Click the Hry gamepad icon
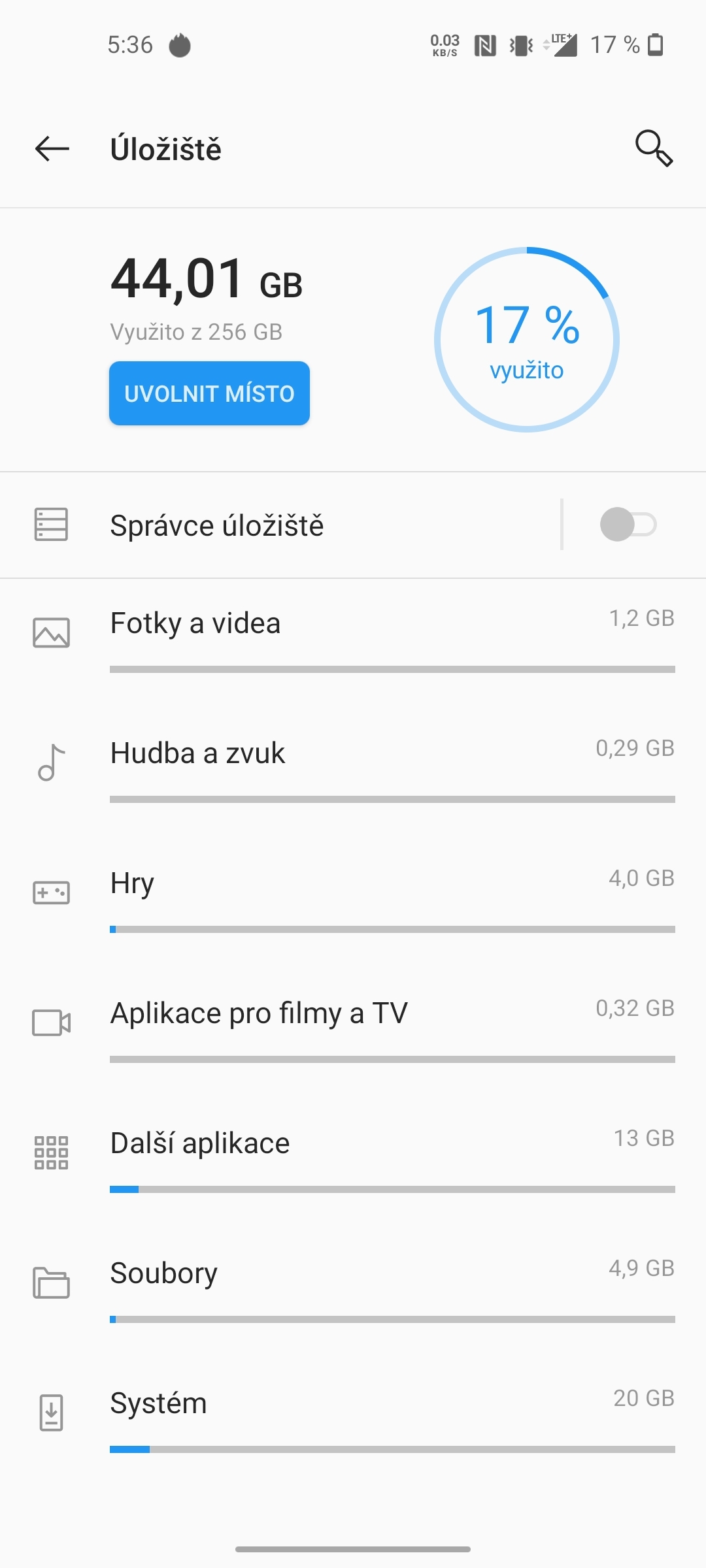Image resolution: width=706 pixels, height=1568 pixels. (x=51, y=891)
